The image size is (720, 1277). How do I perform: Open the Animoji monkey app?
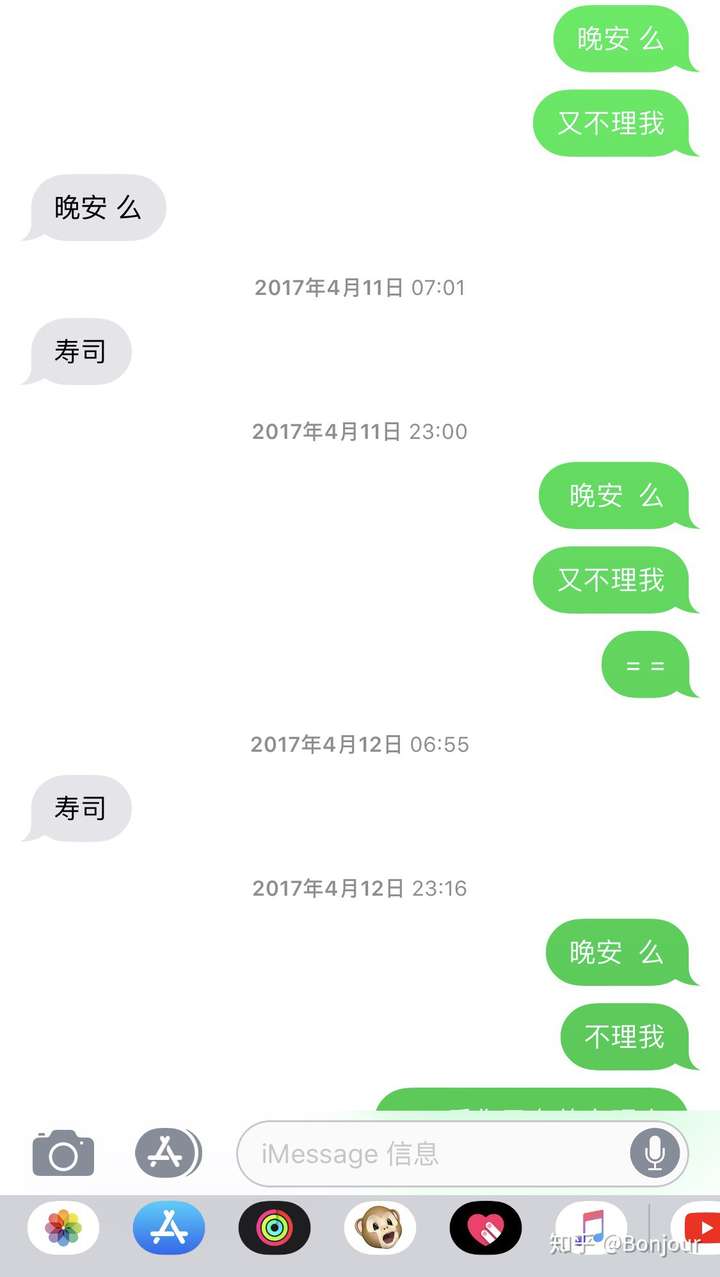click(380, 1228)
